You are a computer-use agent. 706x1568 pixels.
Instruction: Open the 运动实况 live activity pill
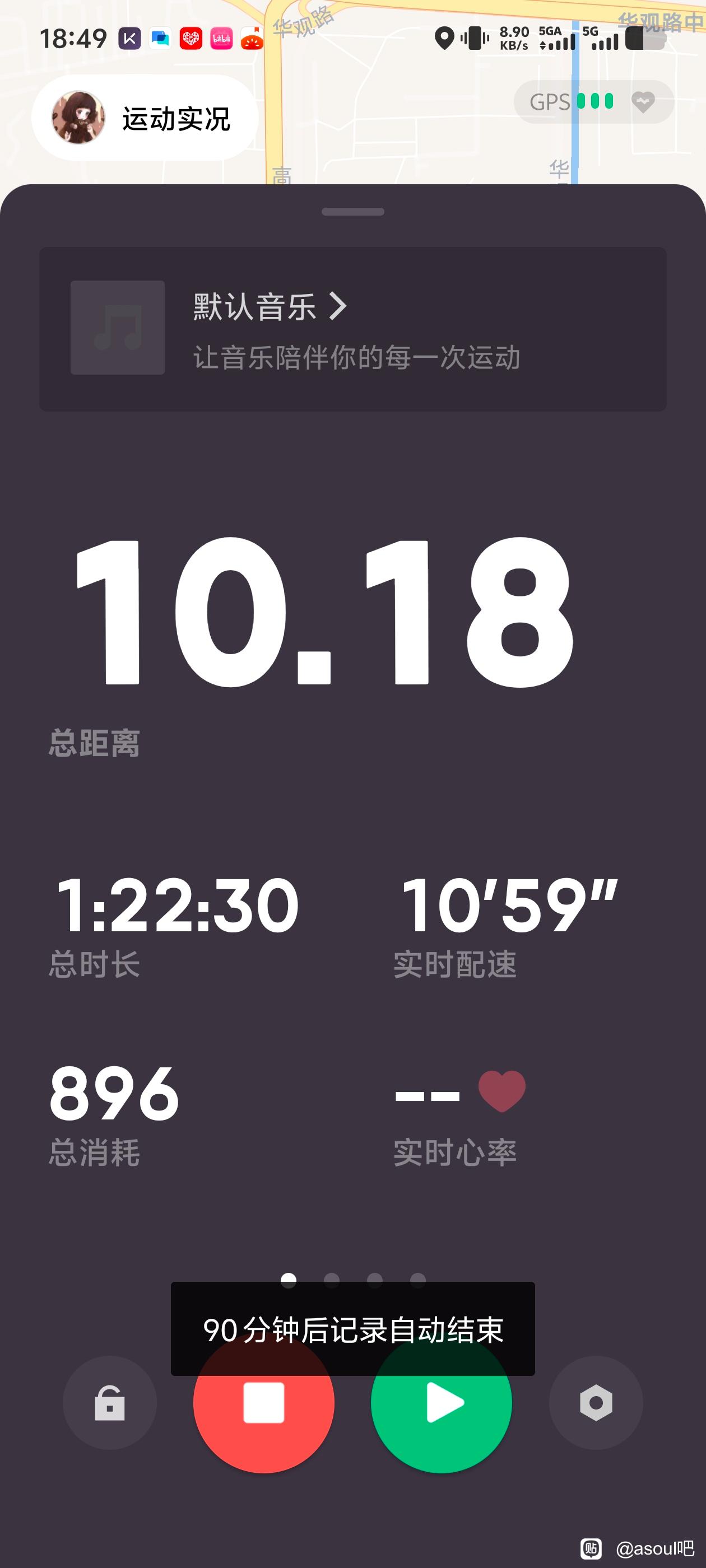pos(145,118)
